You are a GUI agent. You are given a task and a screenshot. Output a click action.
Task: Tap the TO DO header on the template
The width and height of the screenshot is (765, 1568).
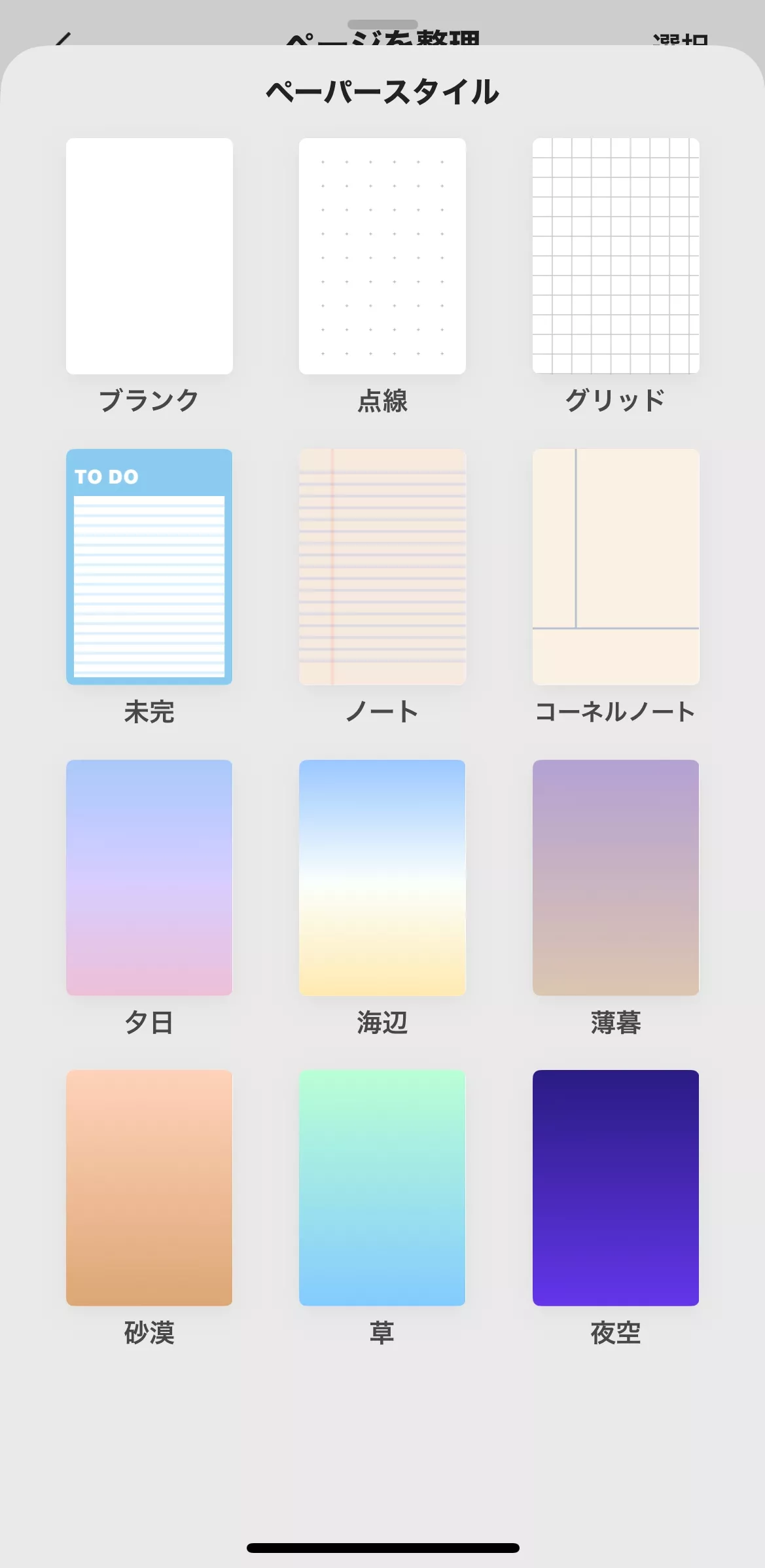click(107, 477)
